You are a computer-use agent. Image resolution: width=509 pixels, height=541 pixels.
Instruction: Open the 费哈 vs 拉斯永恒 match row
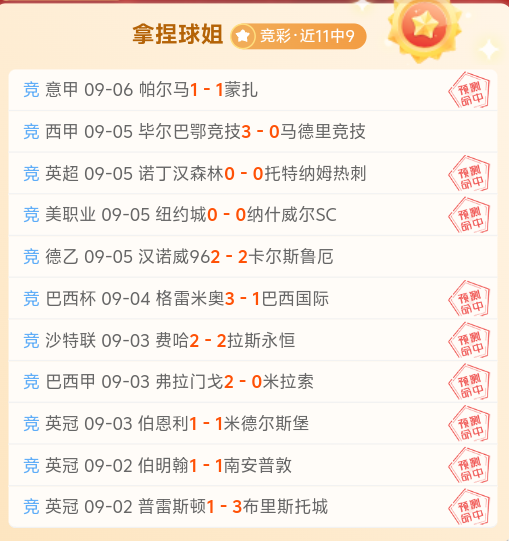(x=253, y=340)
